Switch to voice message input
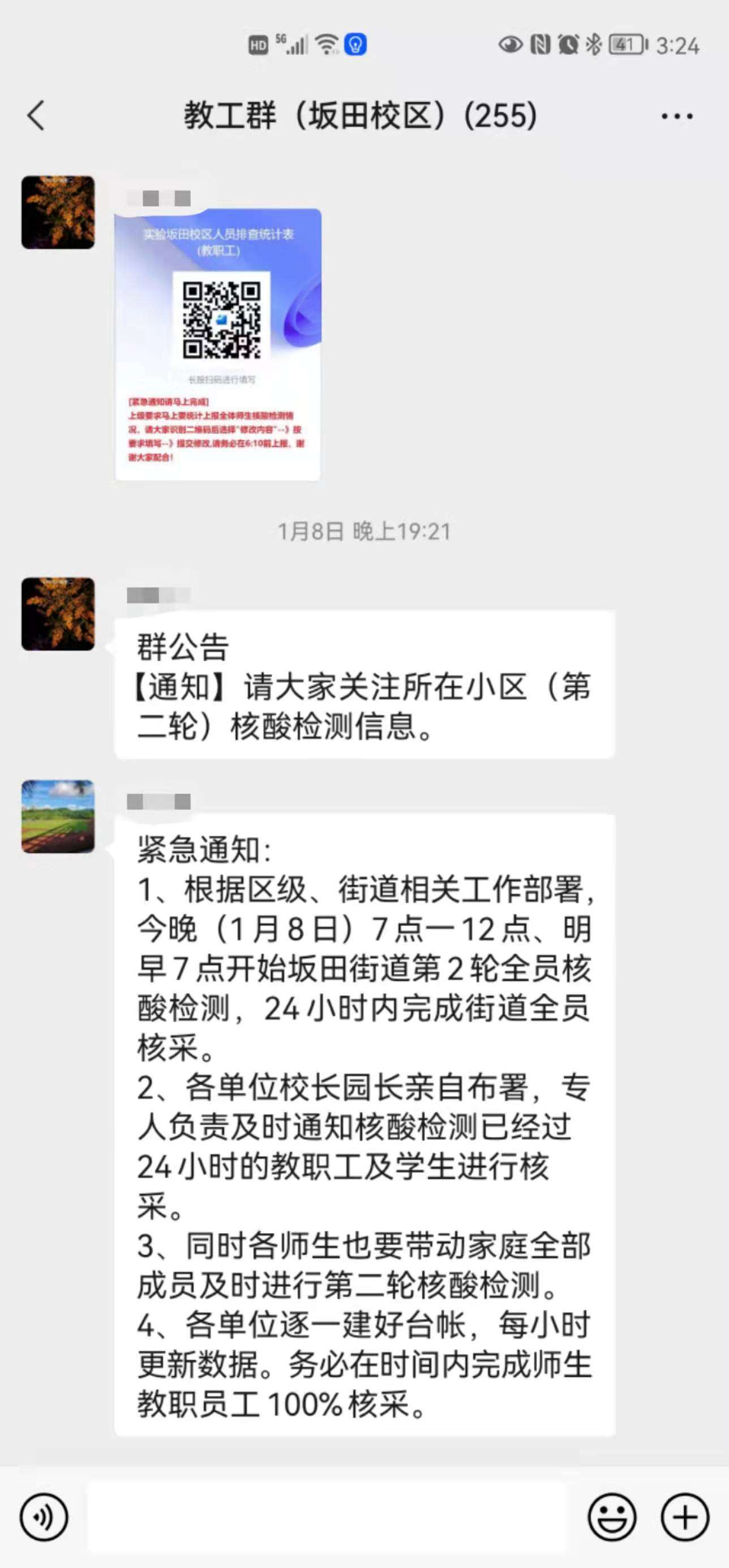729x1568 pixels. 44,1518
